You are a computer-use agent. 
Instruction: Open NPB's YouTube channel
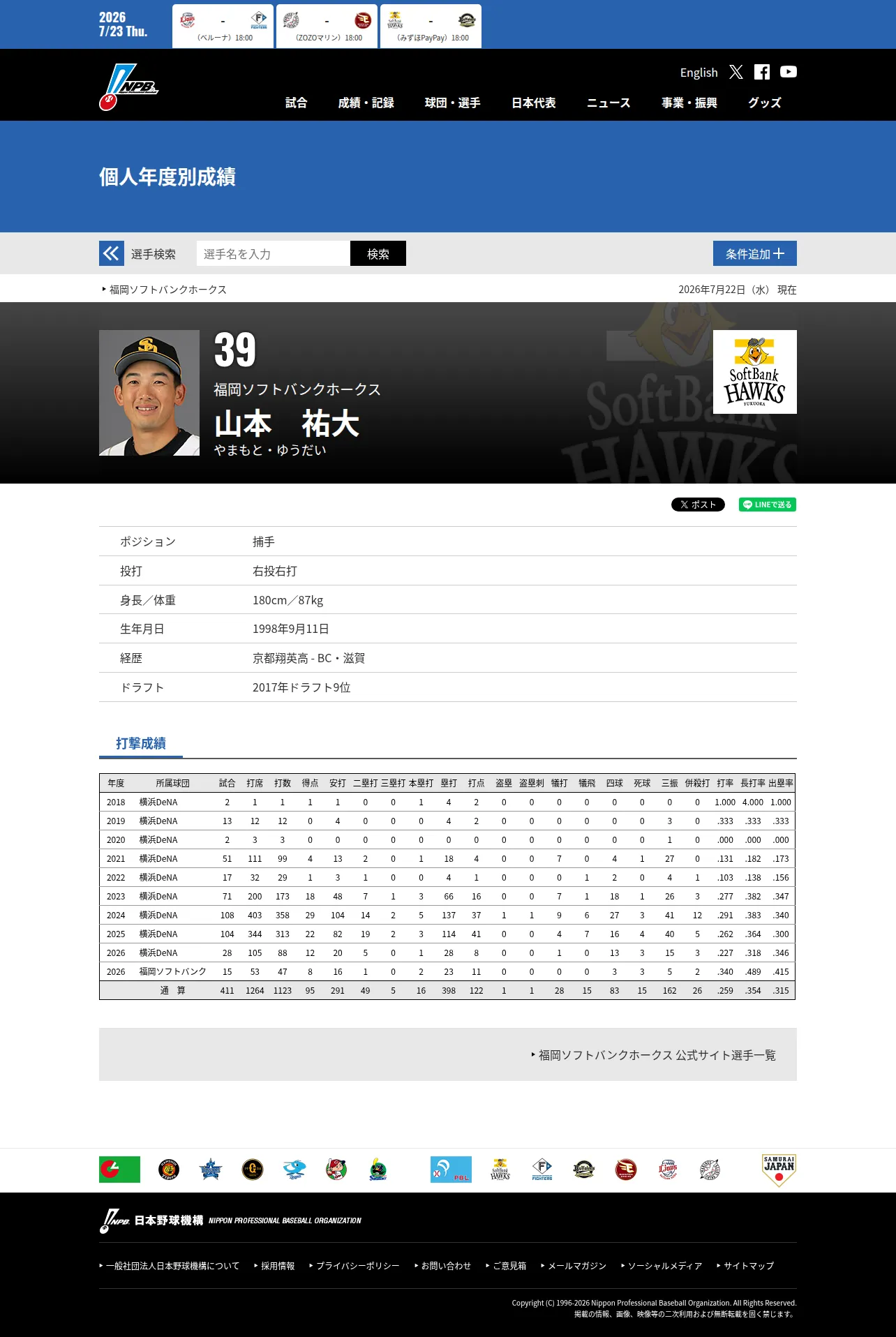789,72
